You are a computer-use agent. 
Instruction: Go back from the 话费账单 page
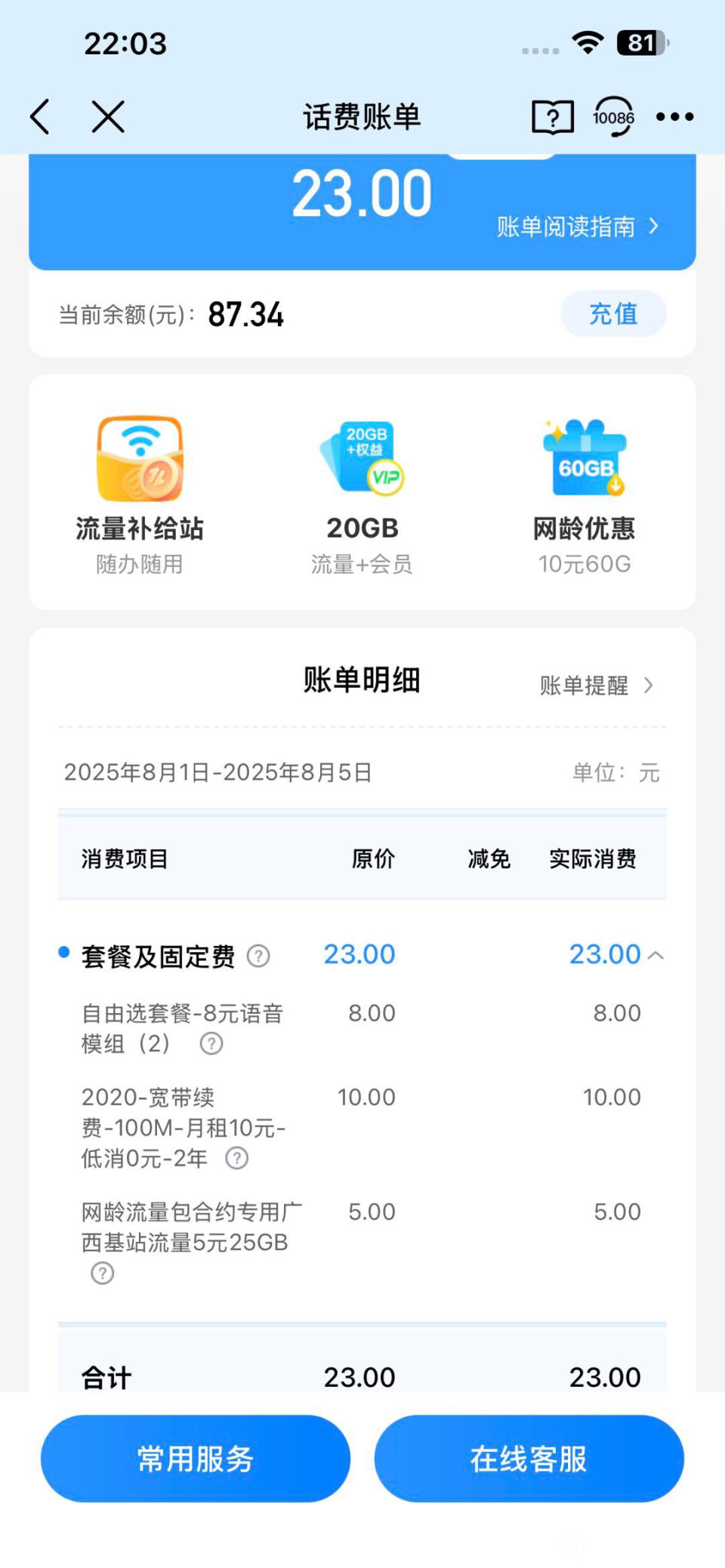click(x=41, y=117)
